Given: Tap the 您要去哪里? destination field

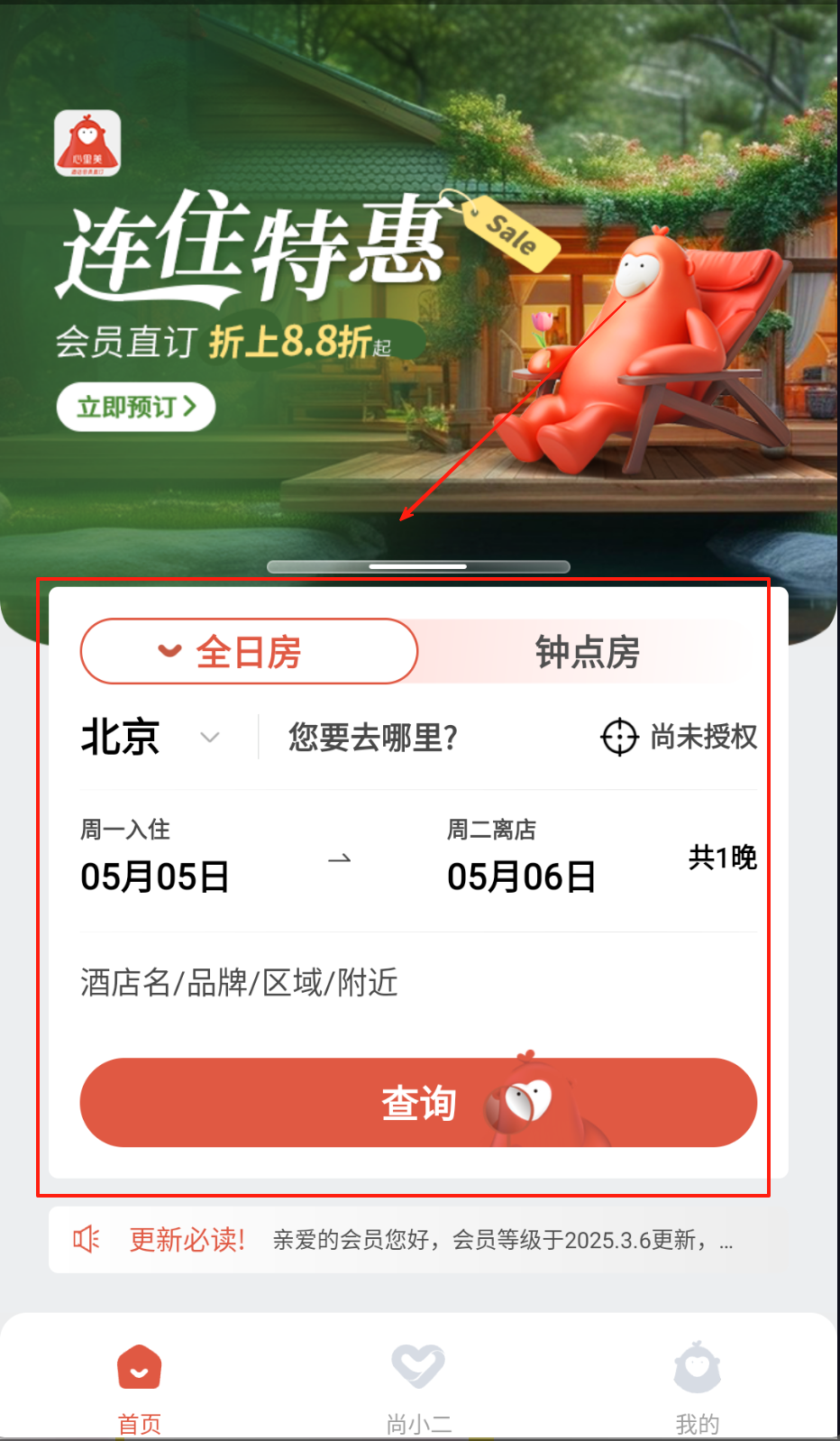Looking at the screenshot, I should point(373,738).
